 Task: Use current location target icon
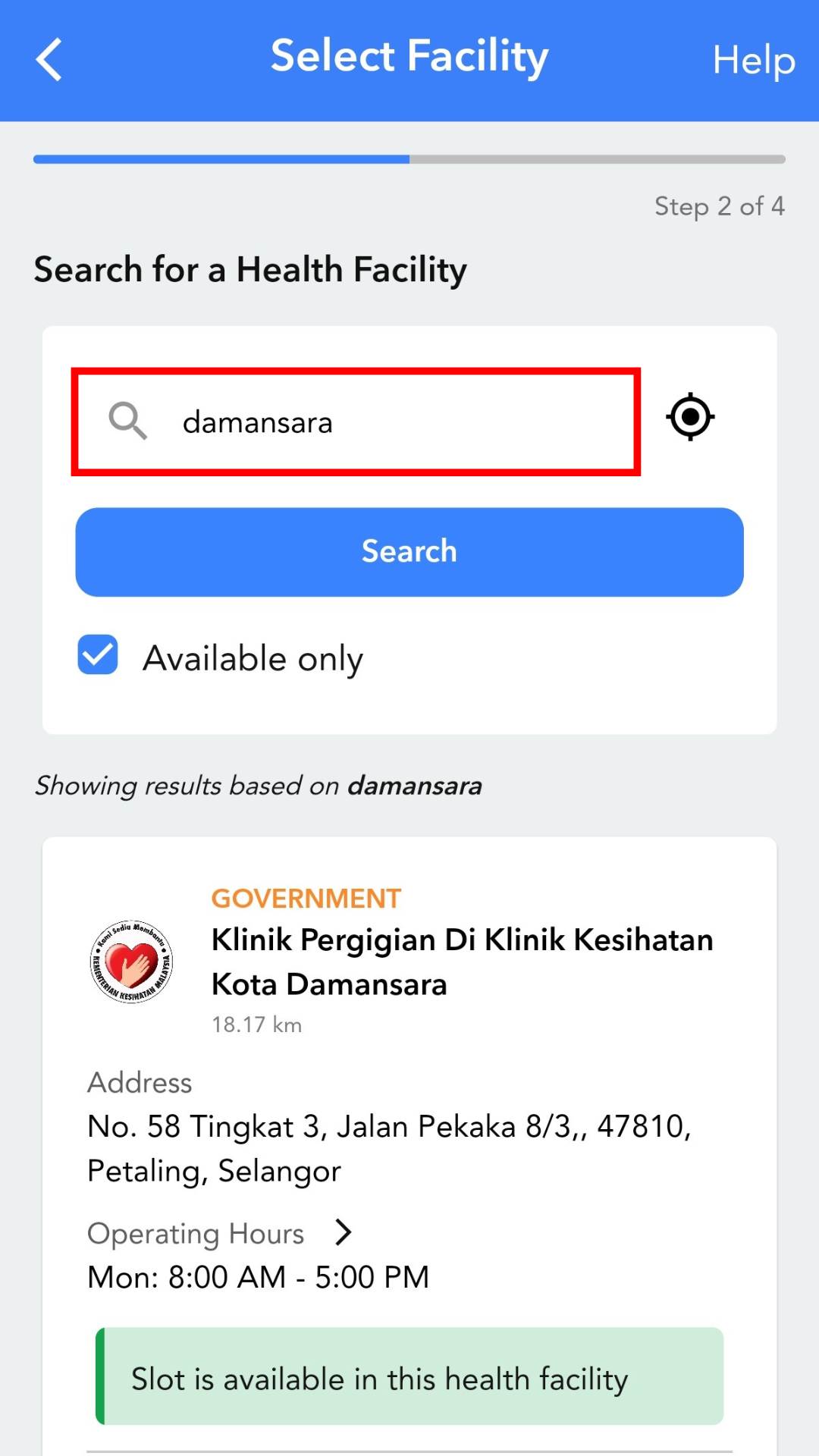tap(690, 417)
